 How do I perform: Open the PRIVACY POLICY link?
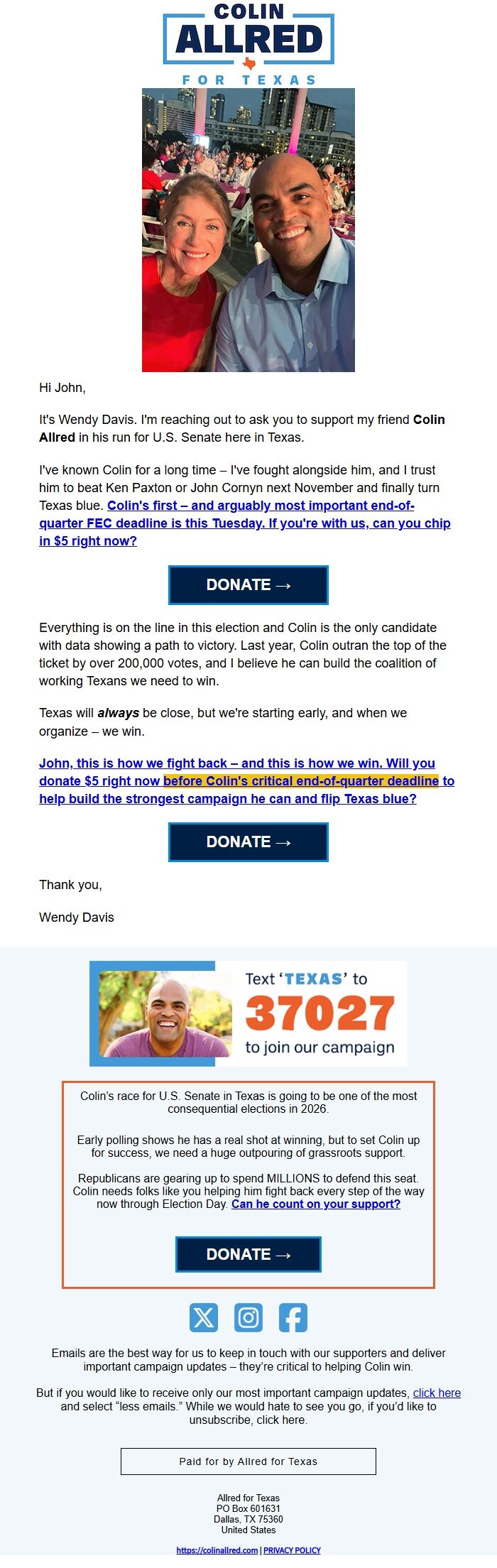pyautogui.click(x=292, y=1550)
